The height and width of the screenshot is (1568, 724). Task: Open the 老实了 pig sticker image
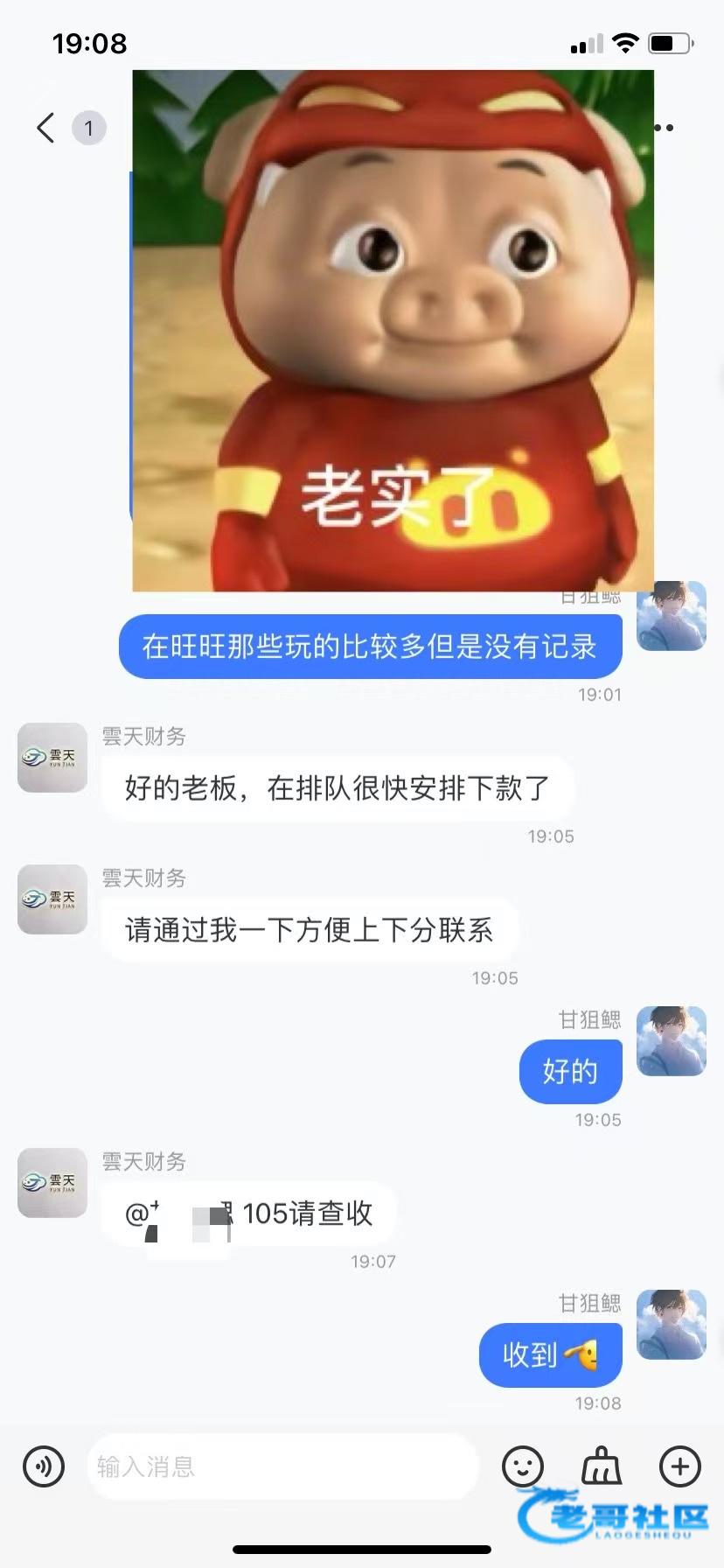point(393,331)
